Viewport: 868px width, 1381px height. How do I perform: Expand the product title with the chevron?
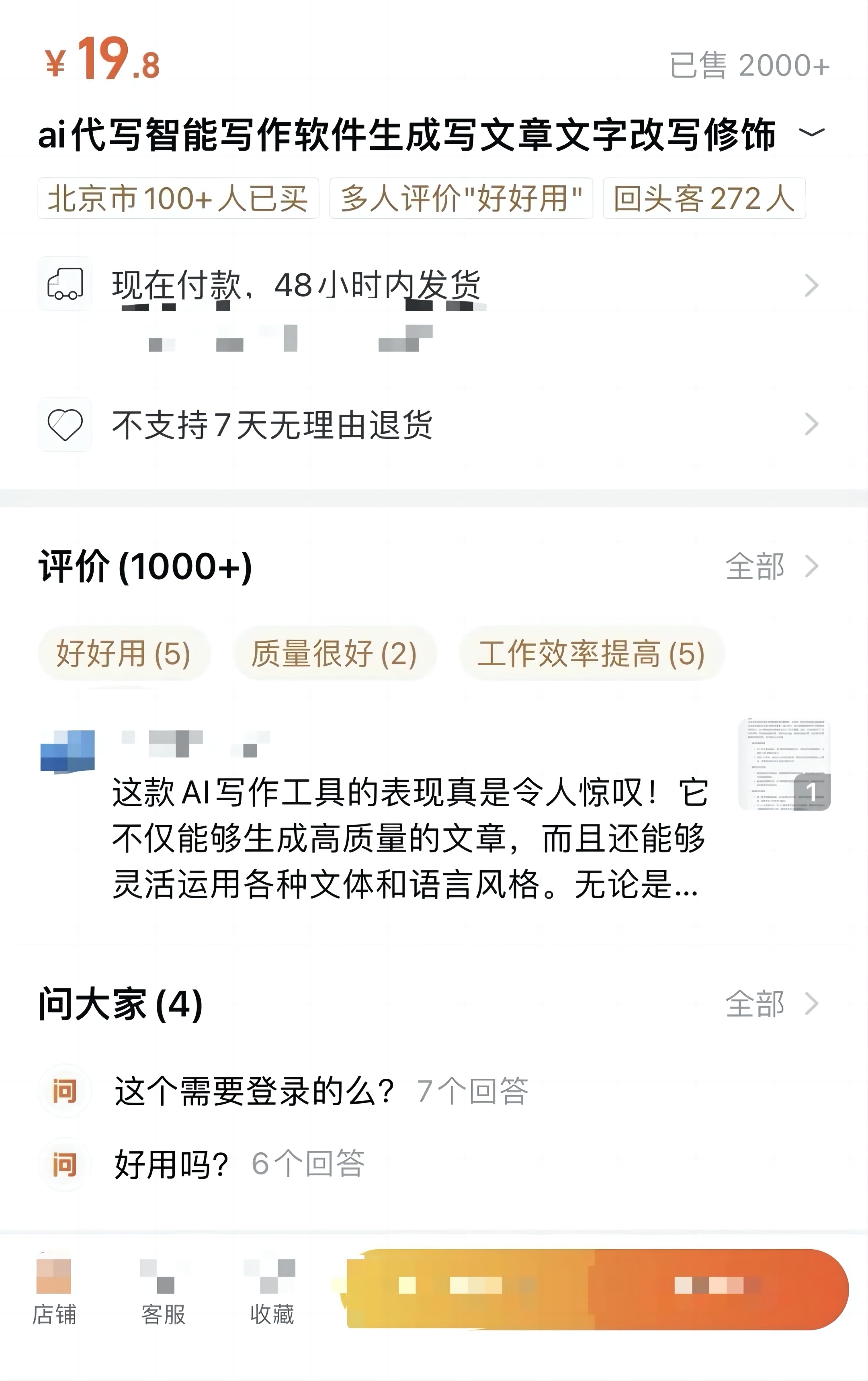[x=811, y=133]
